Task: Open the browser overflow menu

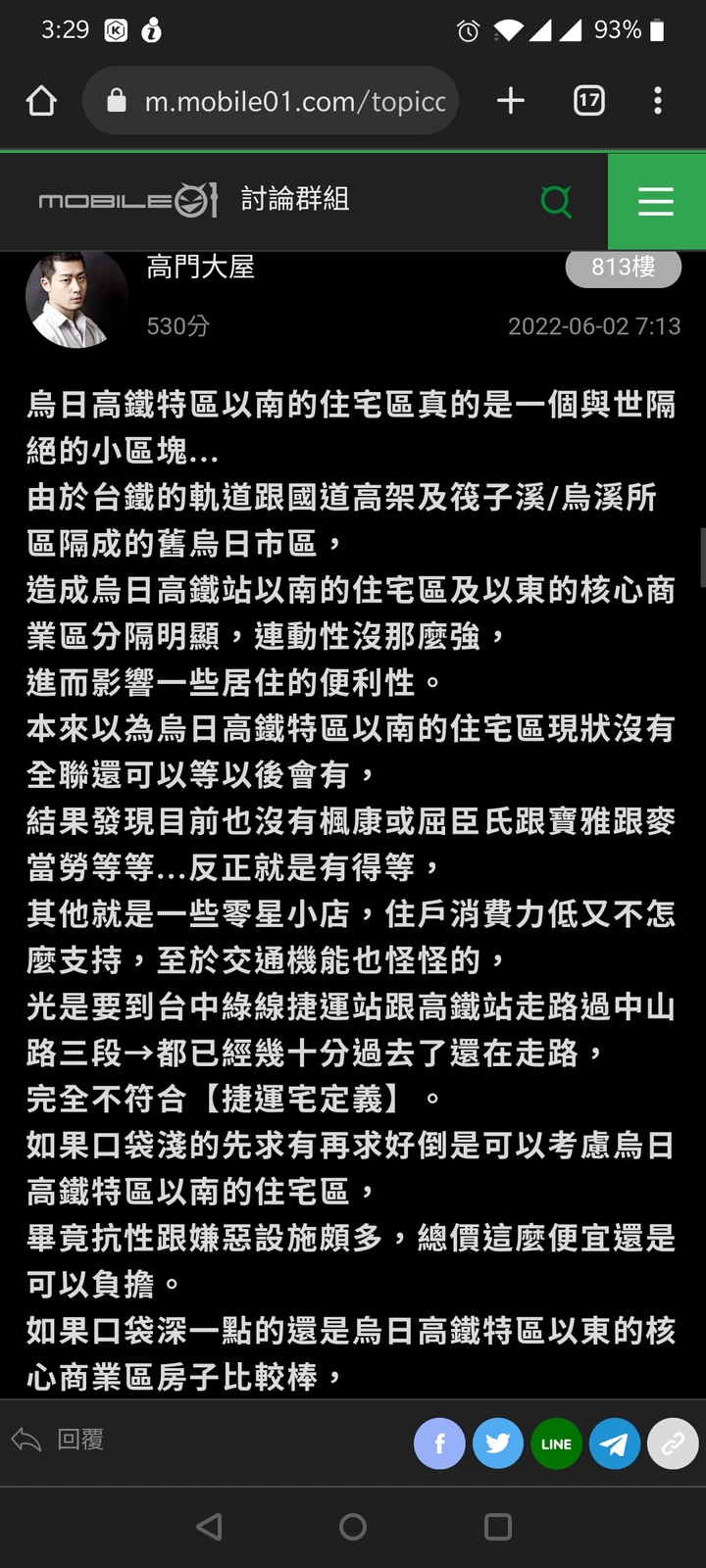Action: 657,101
